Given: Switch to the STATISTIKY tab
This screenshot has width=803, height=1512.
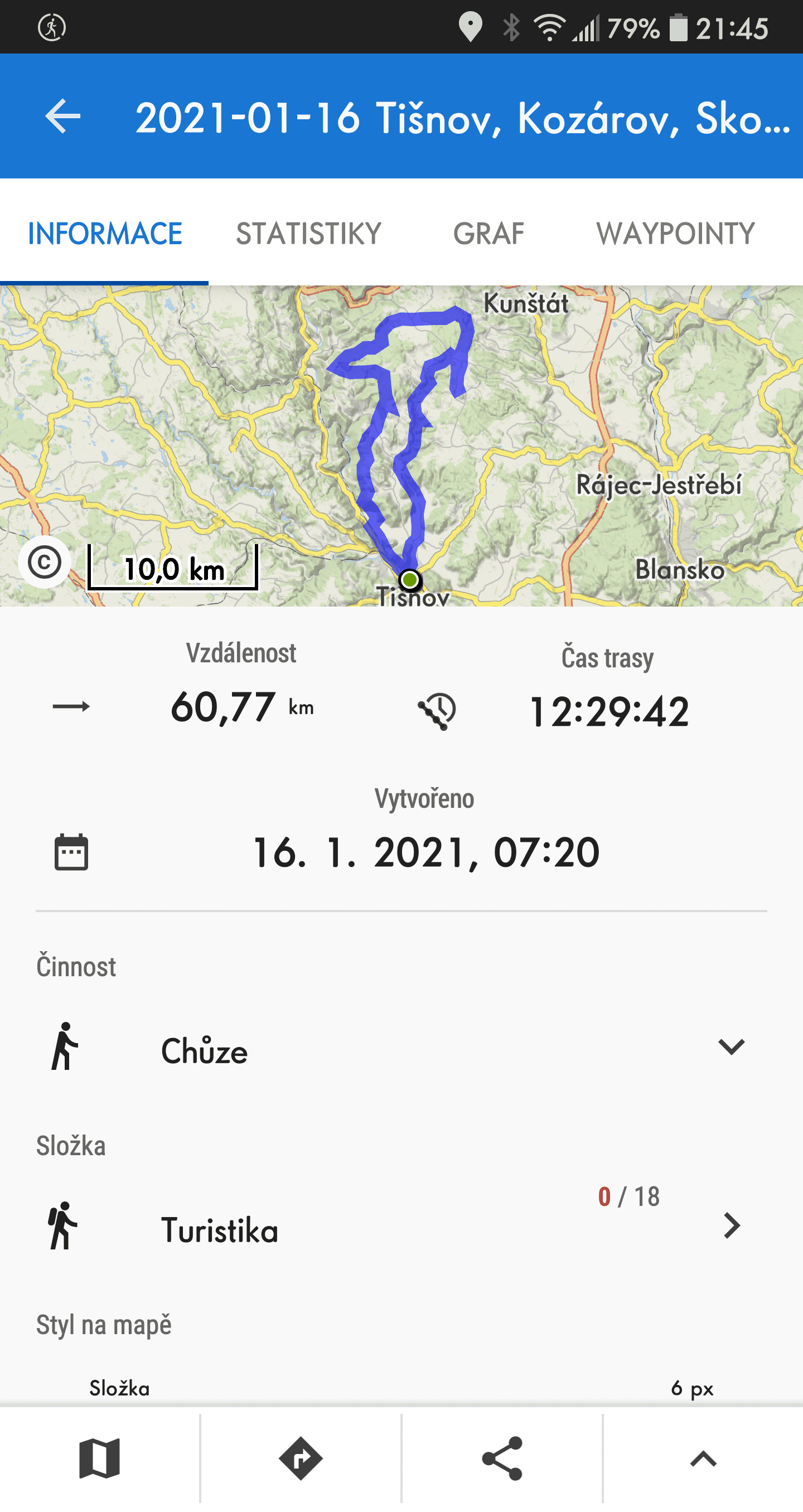Looking at the screenshot, I should [x=309, y=234].
